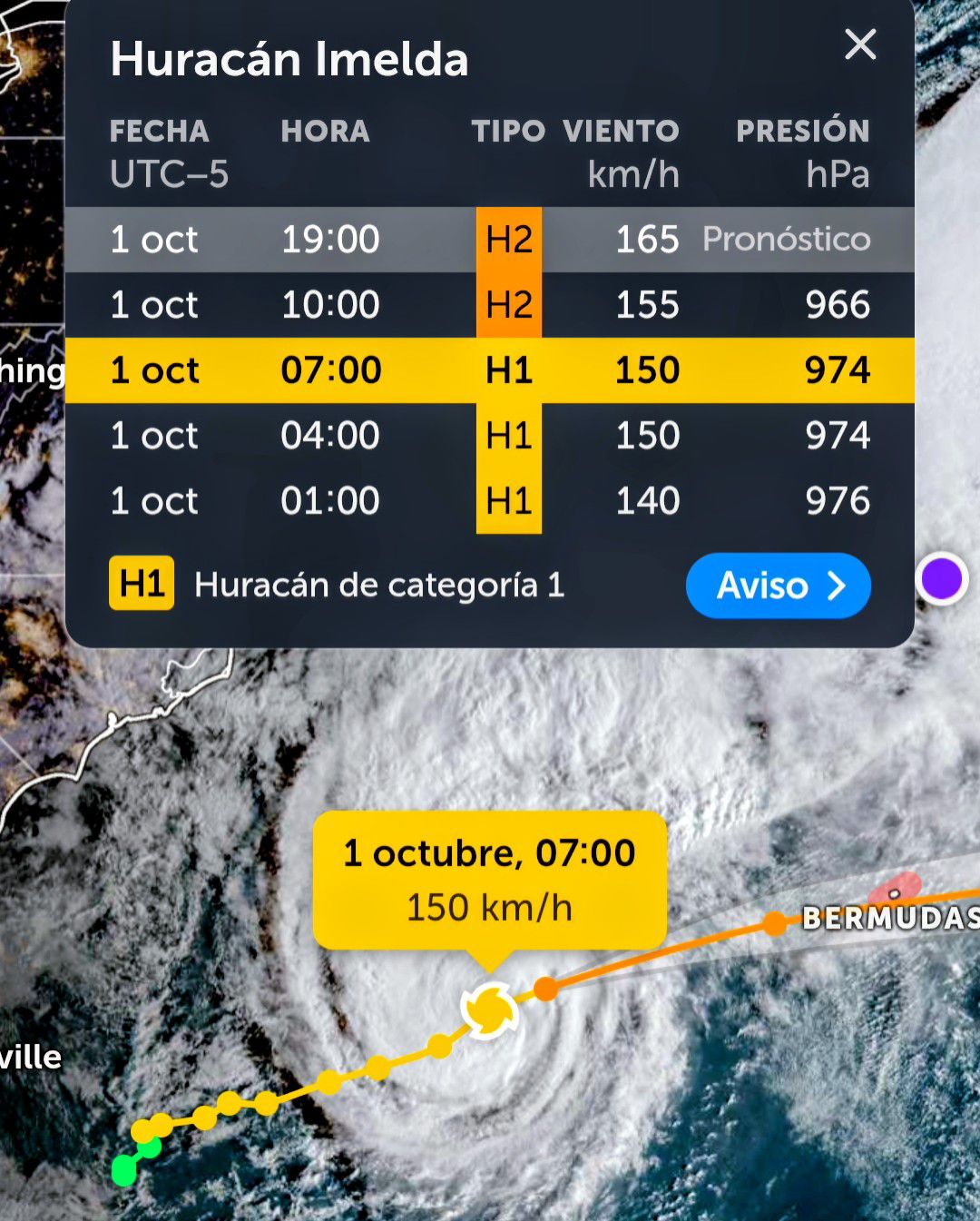Select the 1 oct 10:00 row
980x1221 pixels.
[490, 305]
